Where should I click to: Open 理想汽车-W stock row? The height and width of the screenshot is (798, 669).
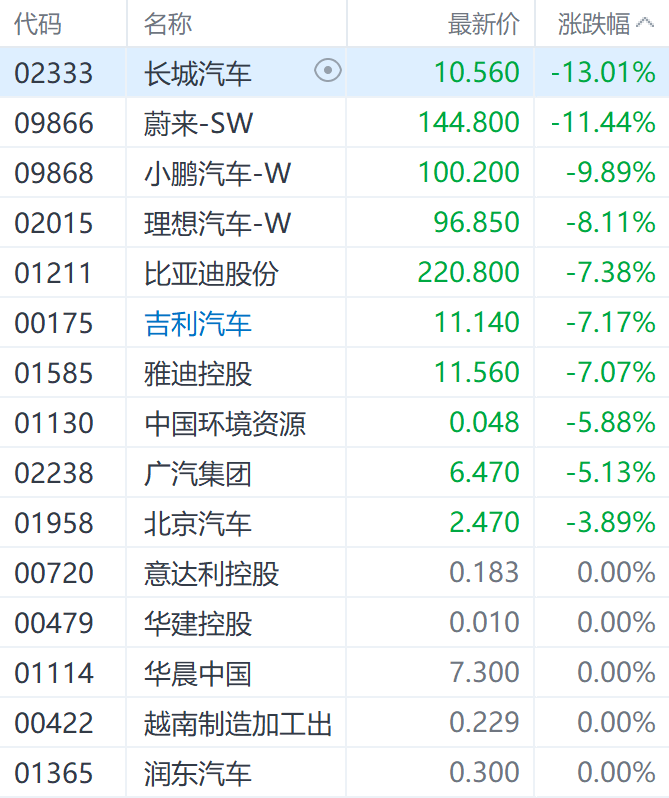[217, 223]
